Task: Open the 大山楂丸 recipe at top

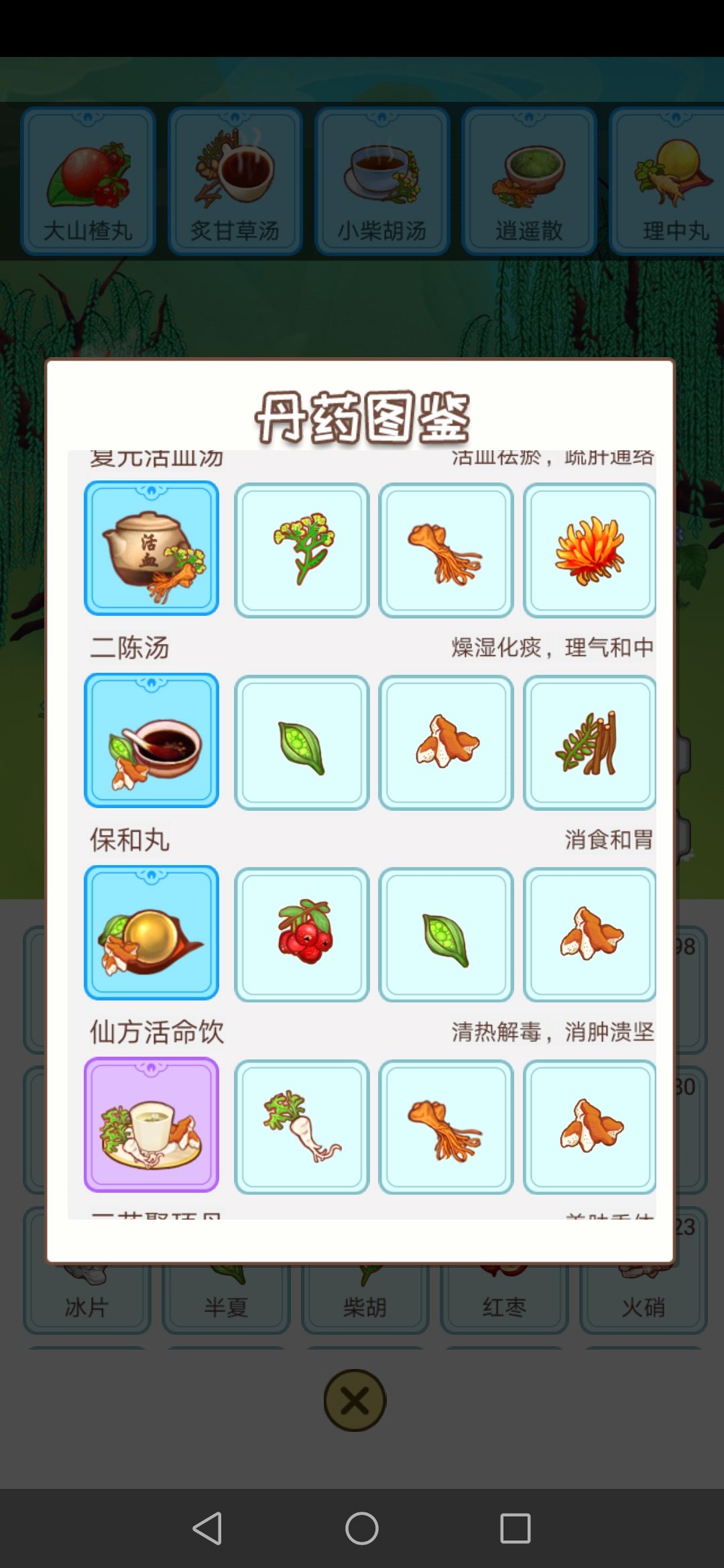Action: tap(88, 179)
